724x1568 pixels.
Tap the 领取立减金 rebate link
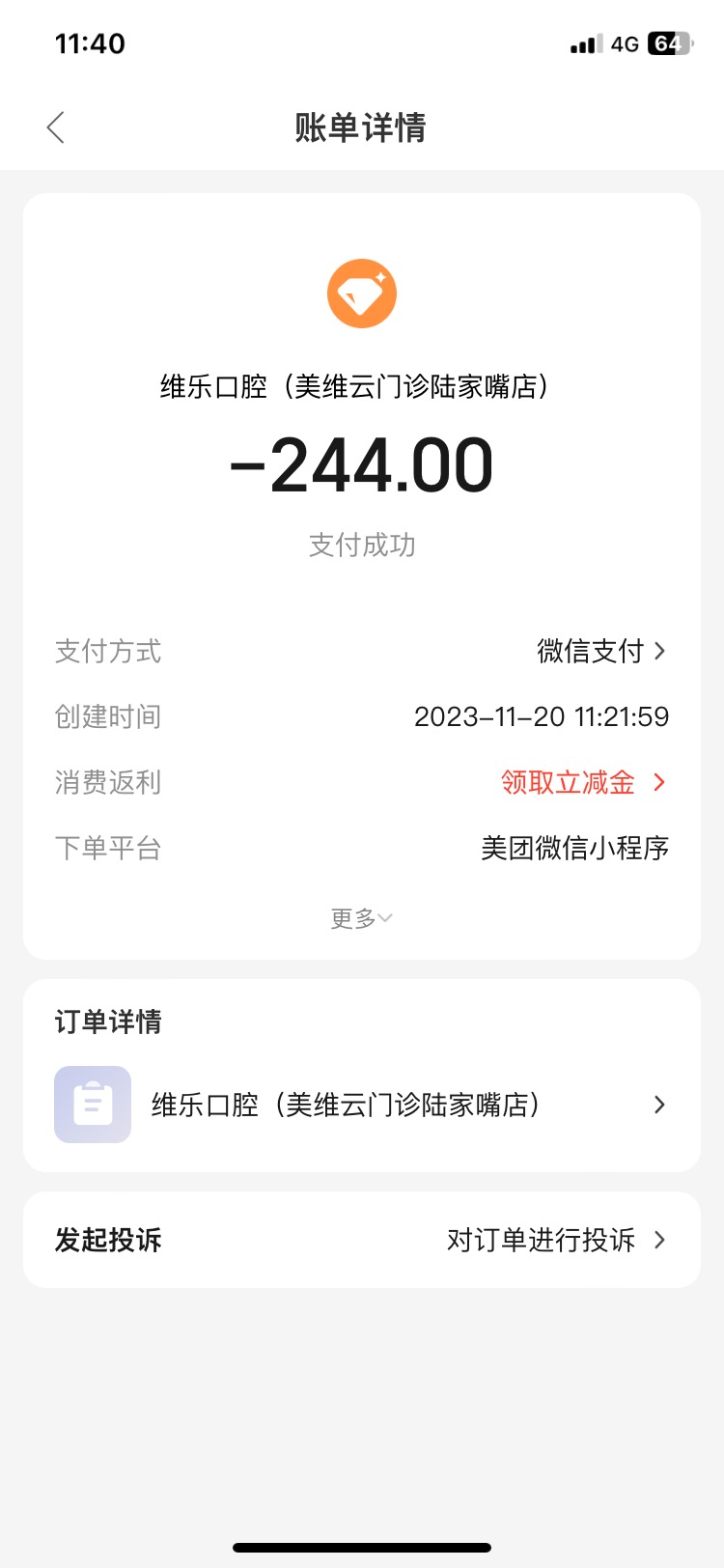(583, 782)
